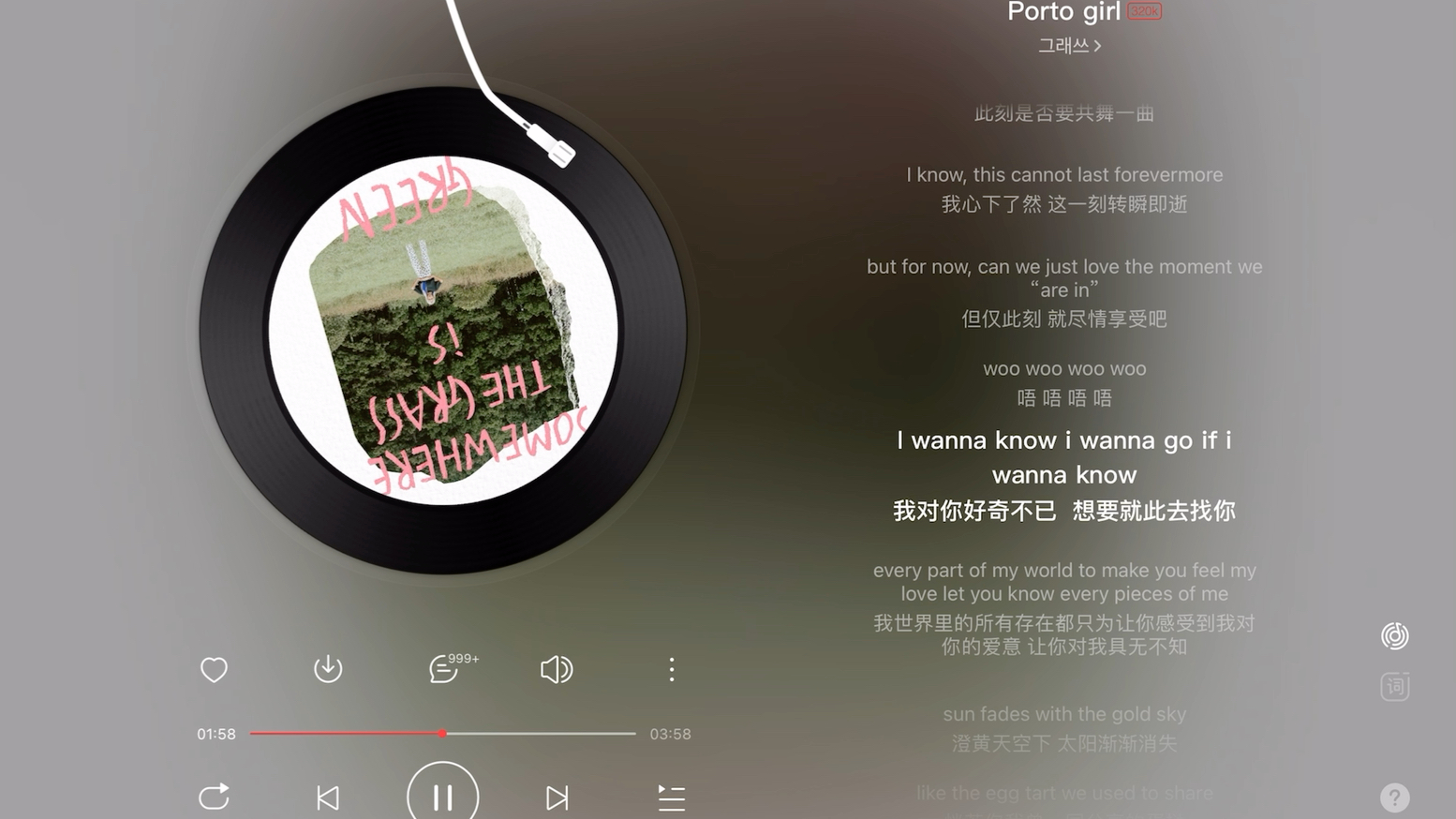Open the playlist queue

(x=671, y=797)
